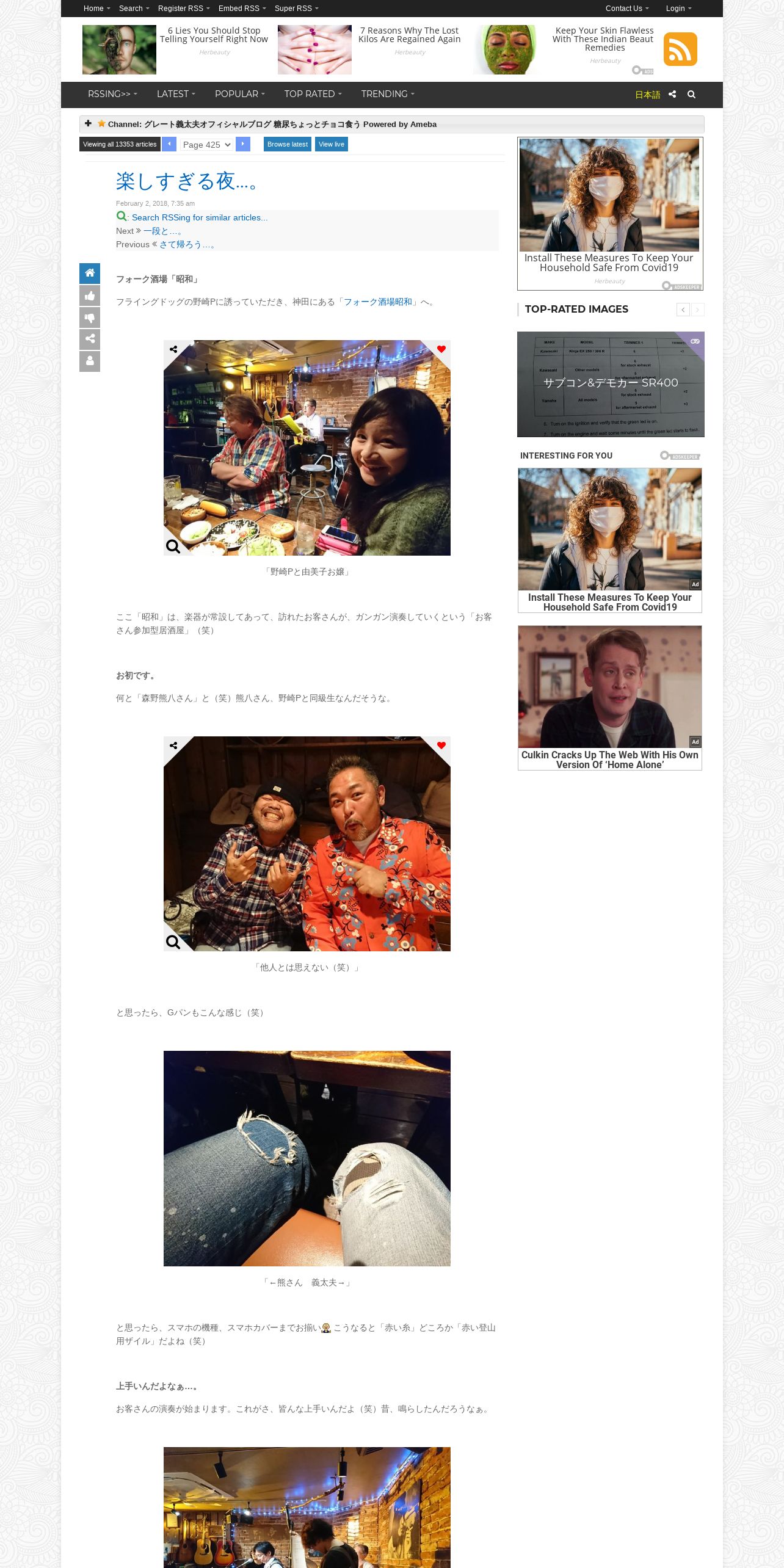Open the previous article さて帰ろう…。

point(187,244)
